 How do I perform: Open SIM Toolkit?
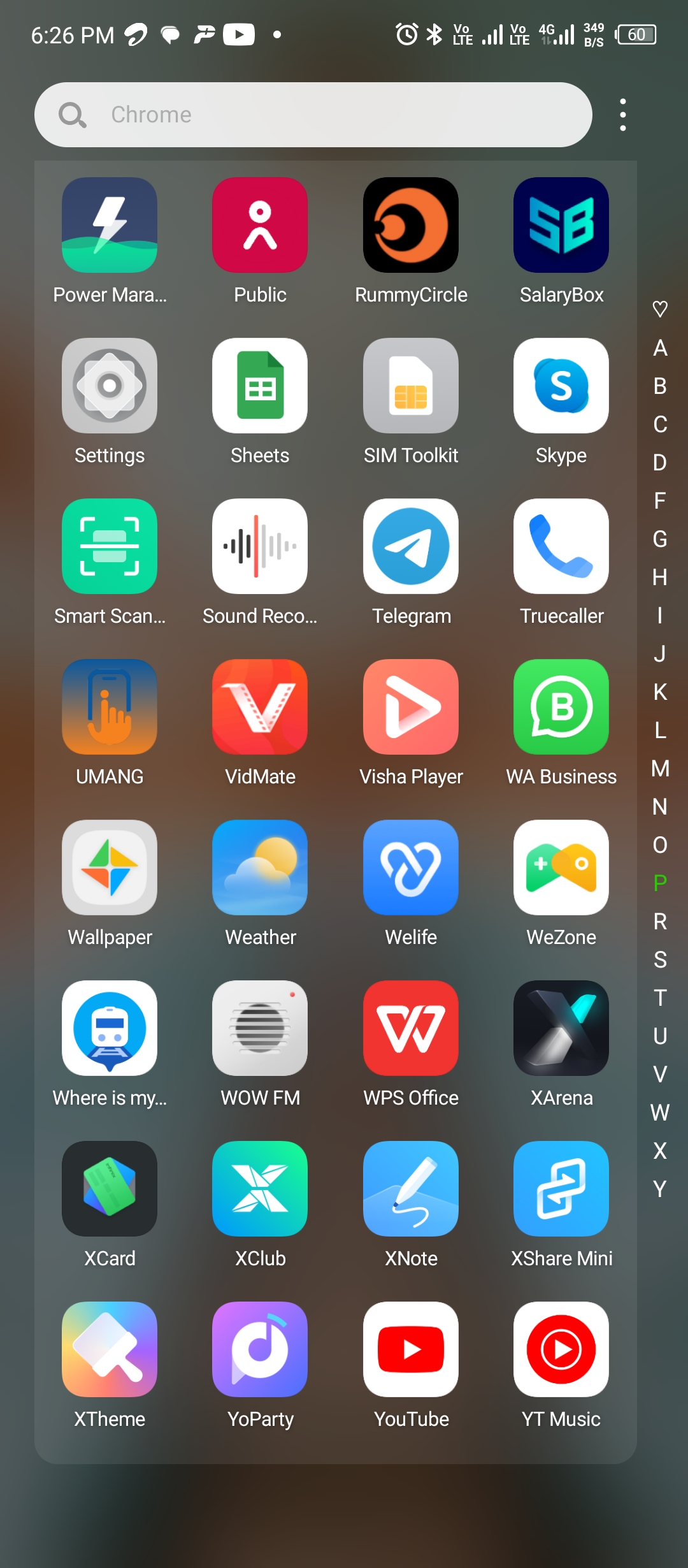pyautogui.click(x=411, y=386)
